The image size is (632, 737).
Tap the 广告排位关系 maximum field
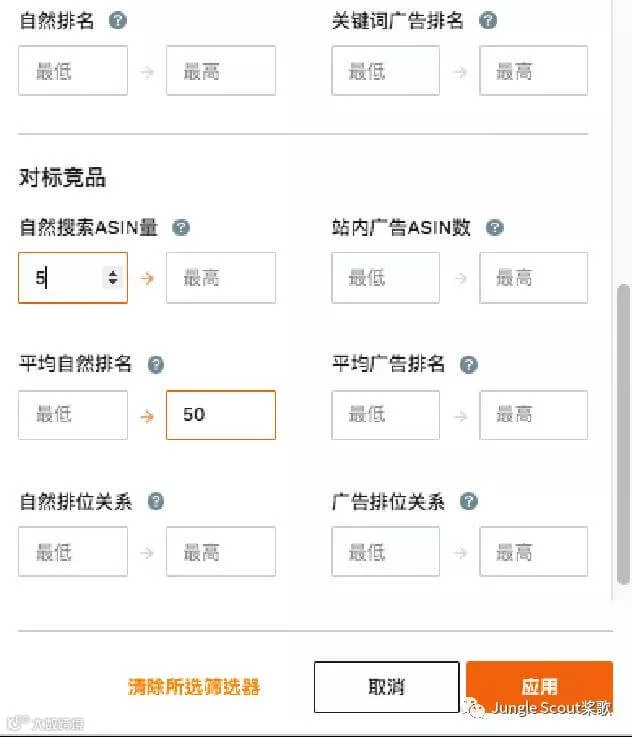pyautogui.click(x=533, y=551)
